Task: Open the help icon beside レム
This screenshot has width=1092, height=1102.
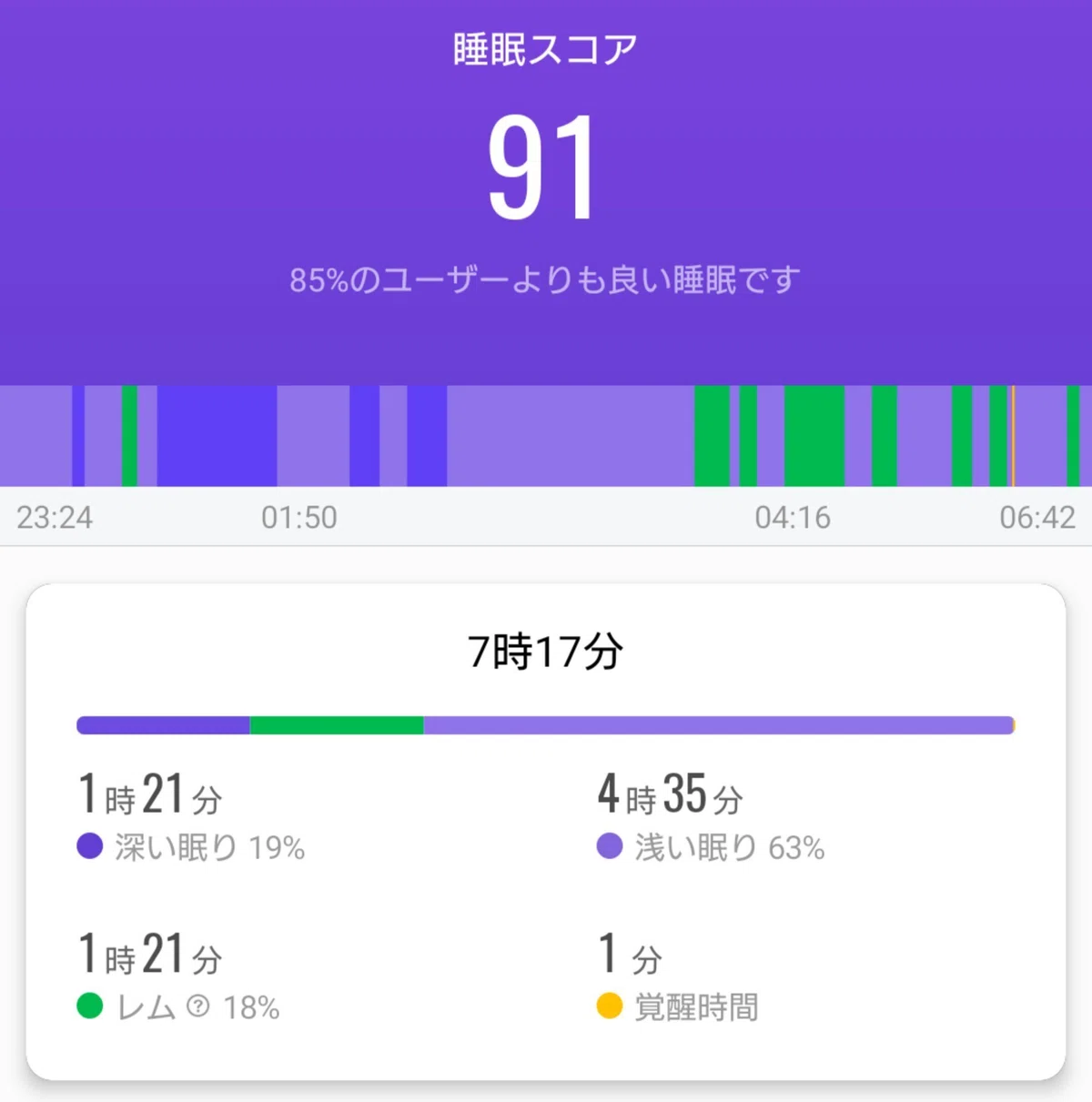Action: (x=198, y=1006)
